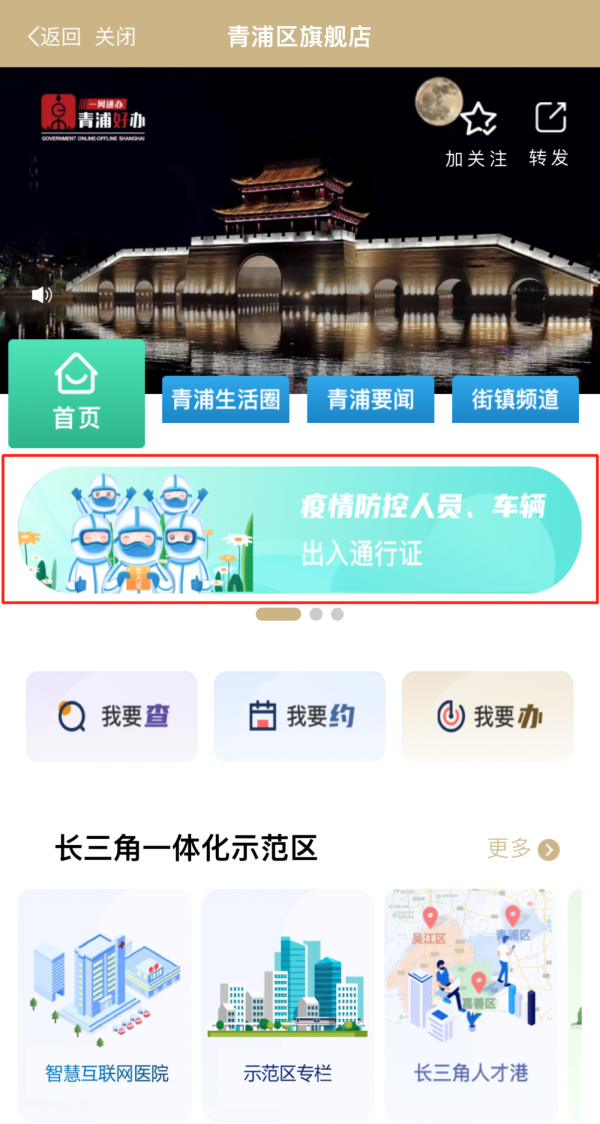Tap 我要查 query button
Viewport: 600px width, 1124px height.
(x=112, y=716)
